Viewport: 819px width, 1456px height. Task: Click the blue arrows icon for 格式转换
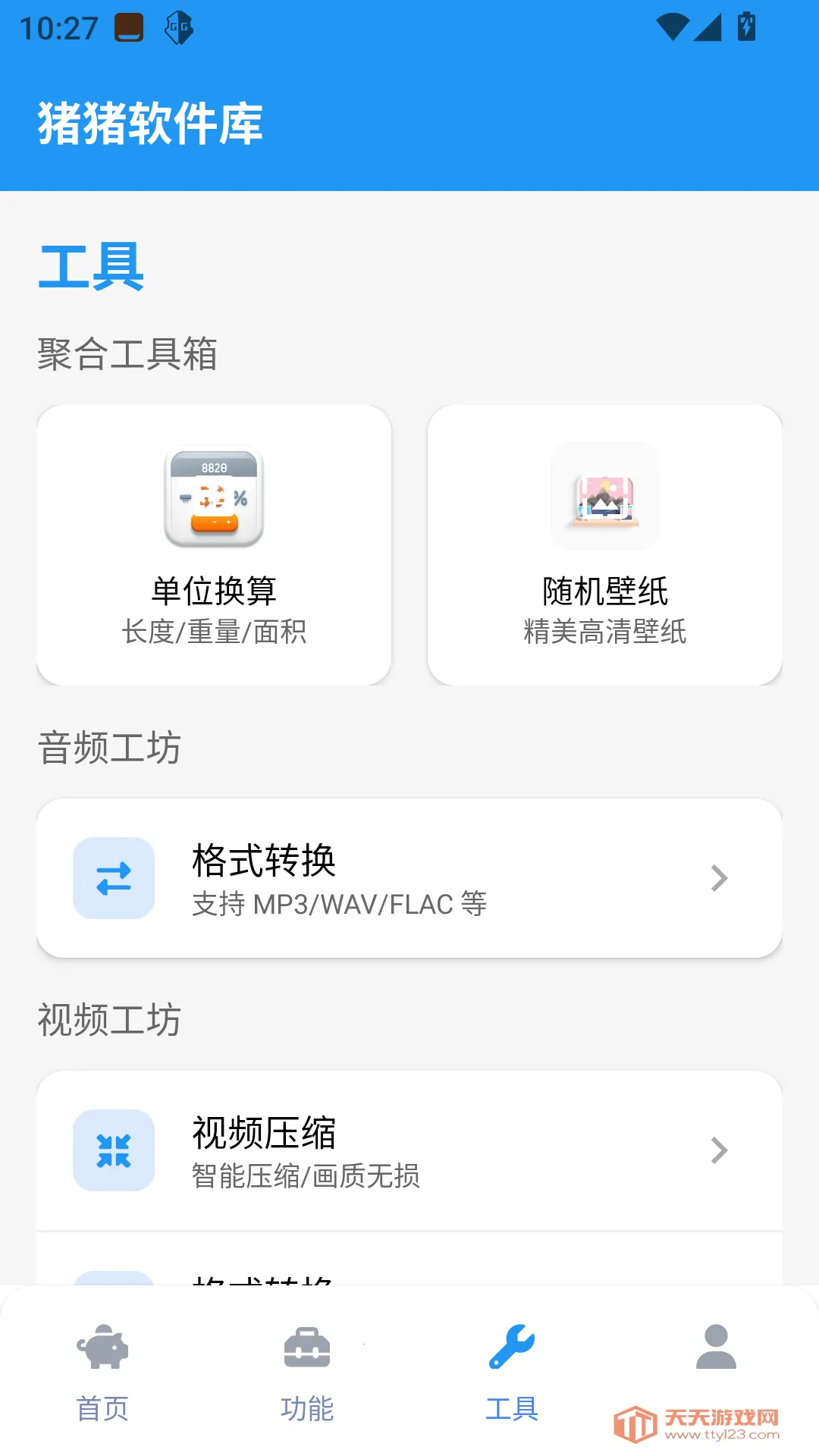pos(112,878)
